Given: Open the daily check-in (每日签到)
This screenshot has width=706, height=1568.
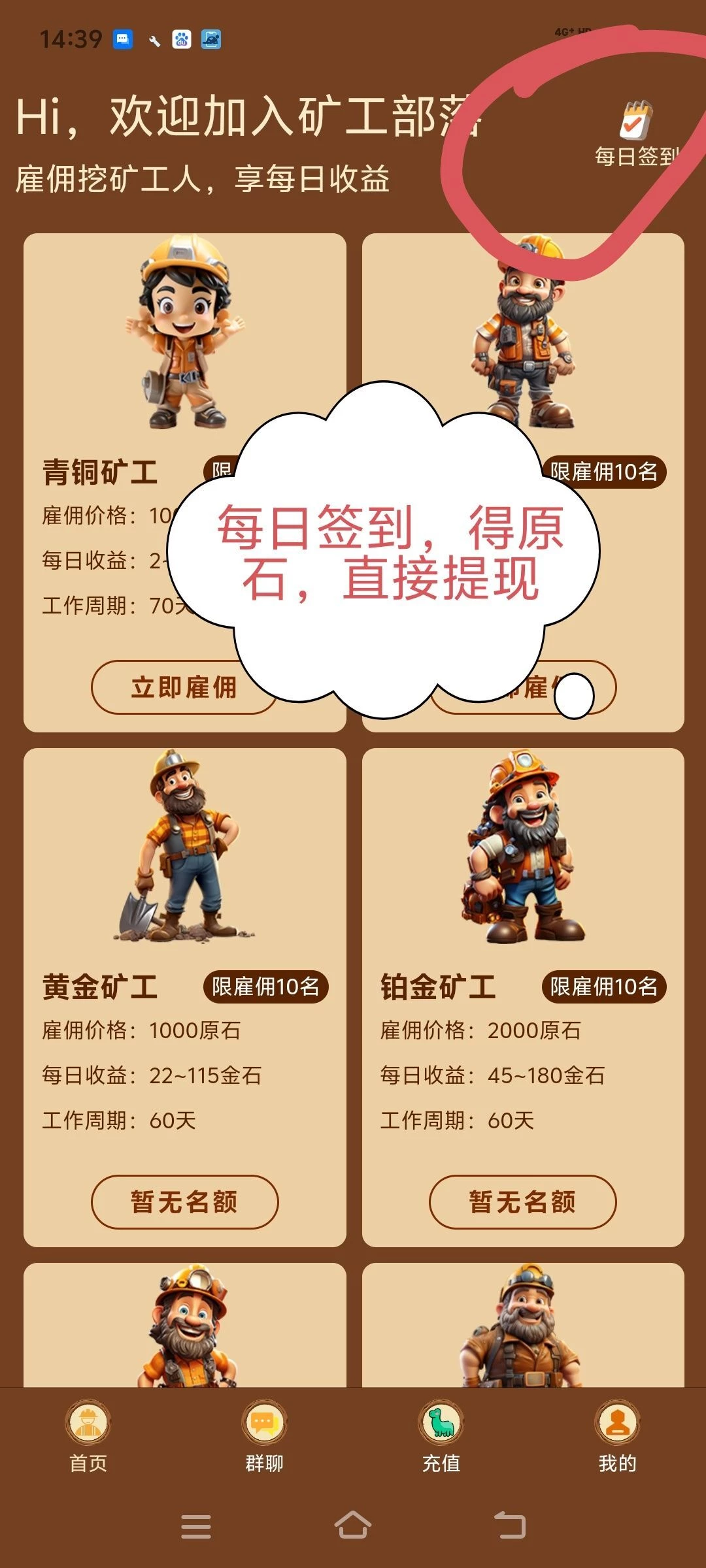Looking at the screenshot, I should [636, 135].
